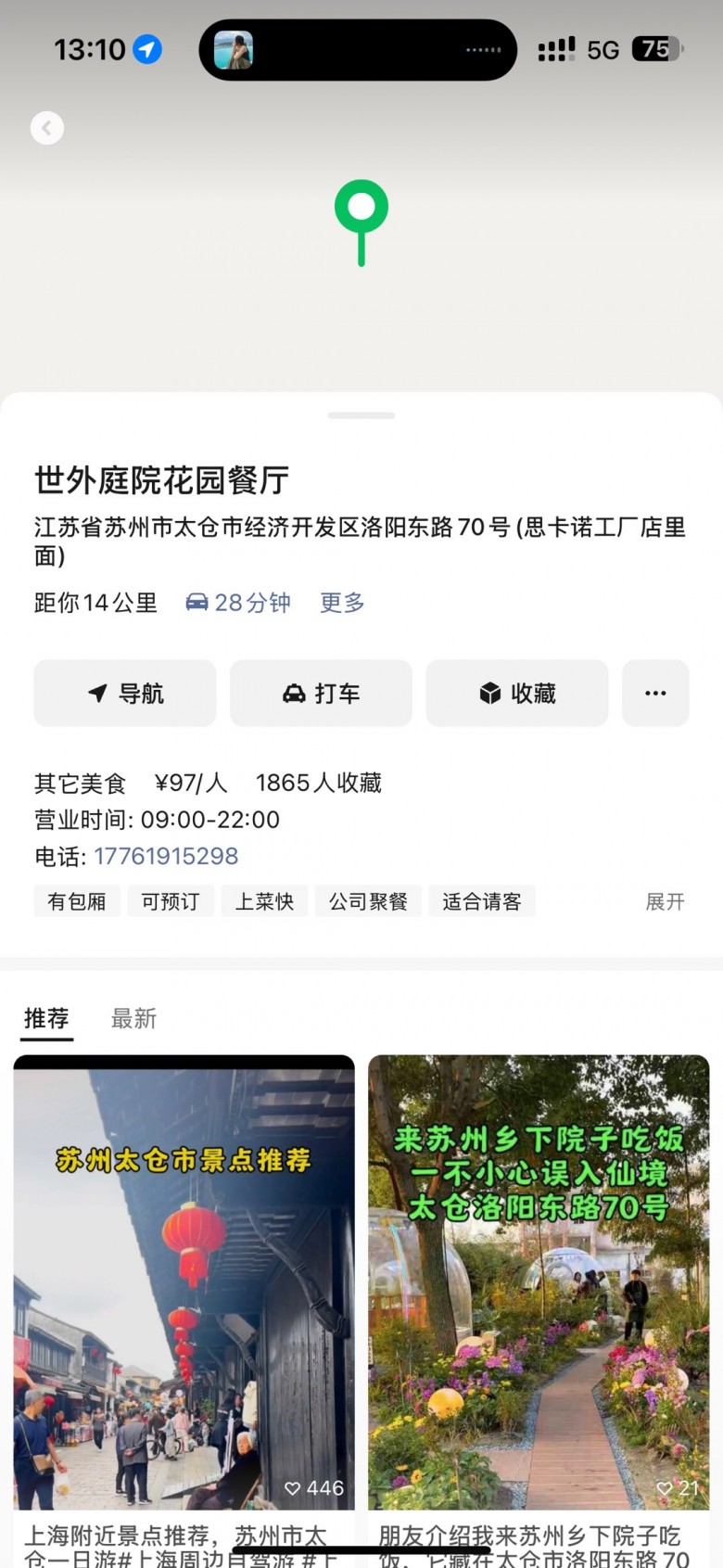Expand the tags with 展开
The width and height of the screenshot is (723, 1568).
pyautogui.click(x=665, y=901)
